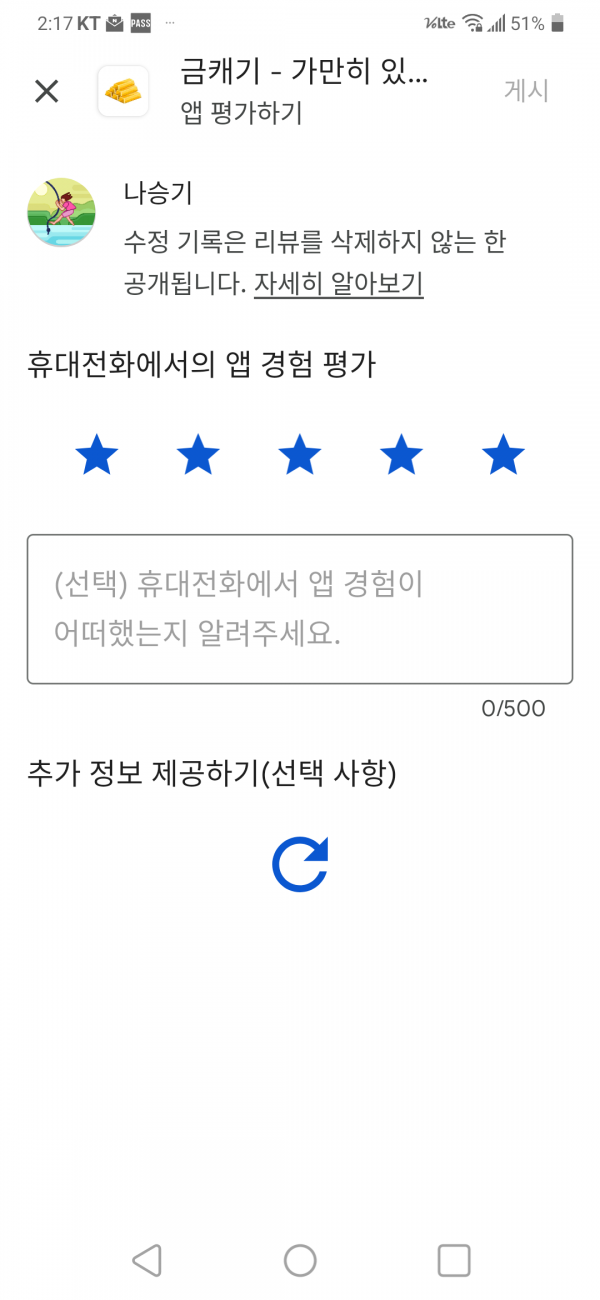Open the 자세히 알아보기 link
Viewport: 600px width, 1300px height.
[x=339, y=284]
